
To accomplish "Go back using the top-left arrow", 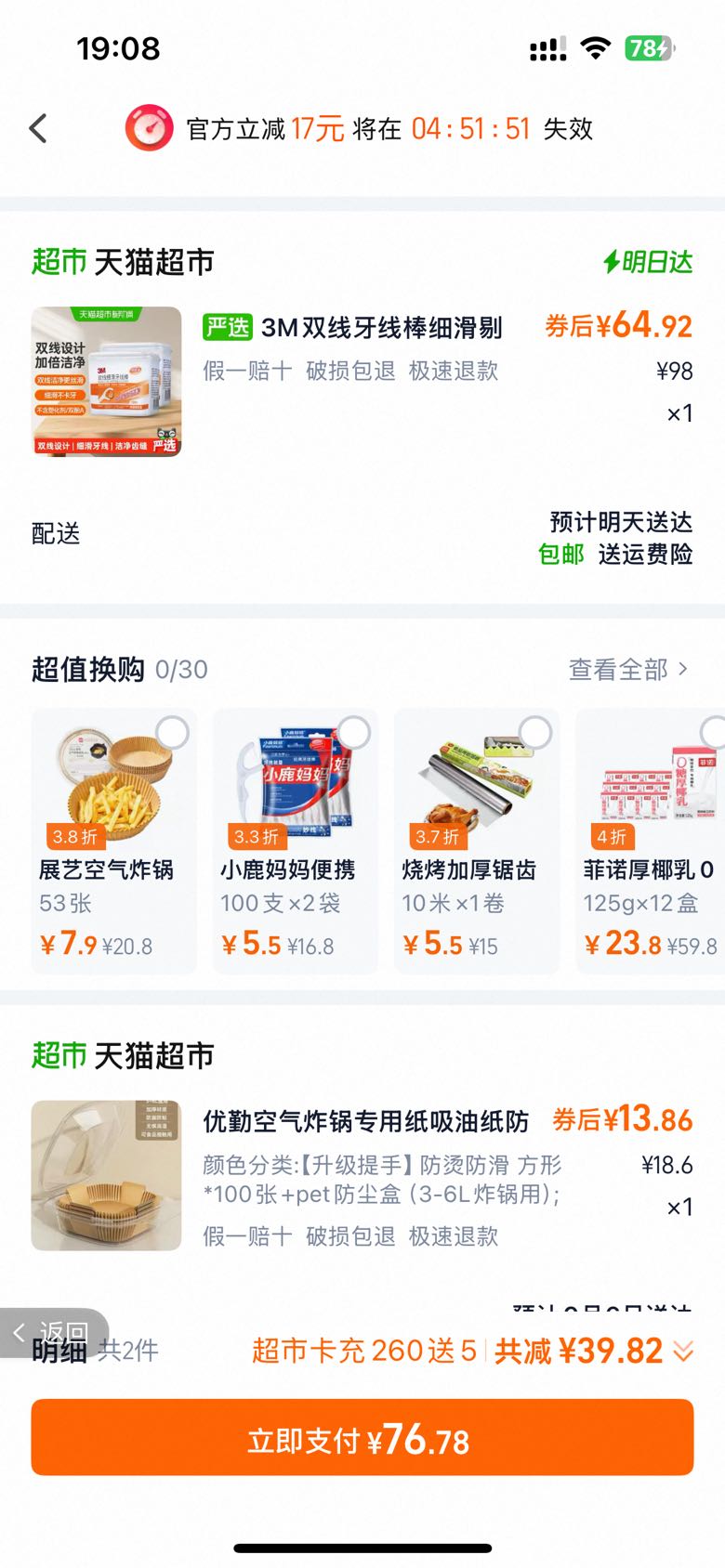I will click(x=38, y=128).
